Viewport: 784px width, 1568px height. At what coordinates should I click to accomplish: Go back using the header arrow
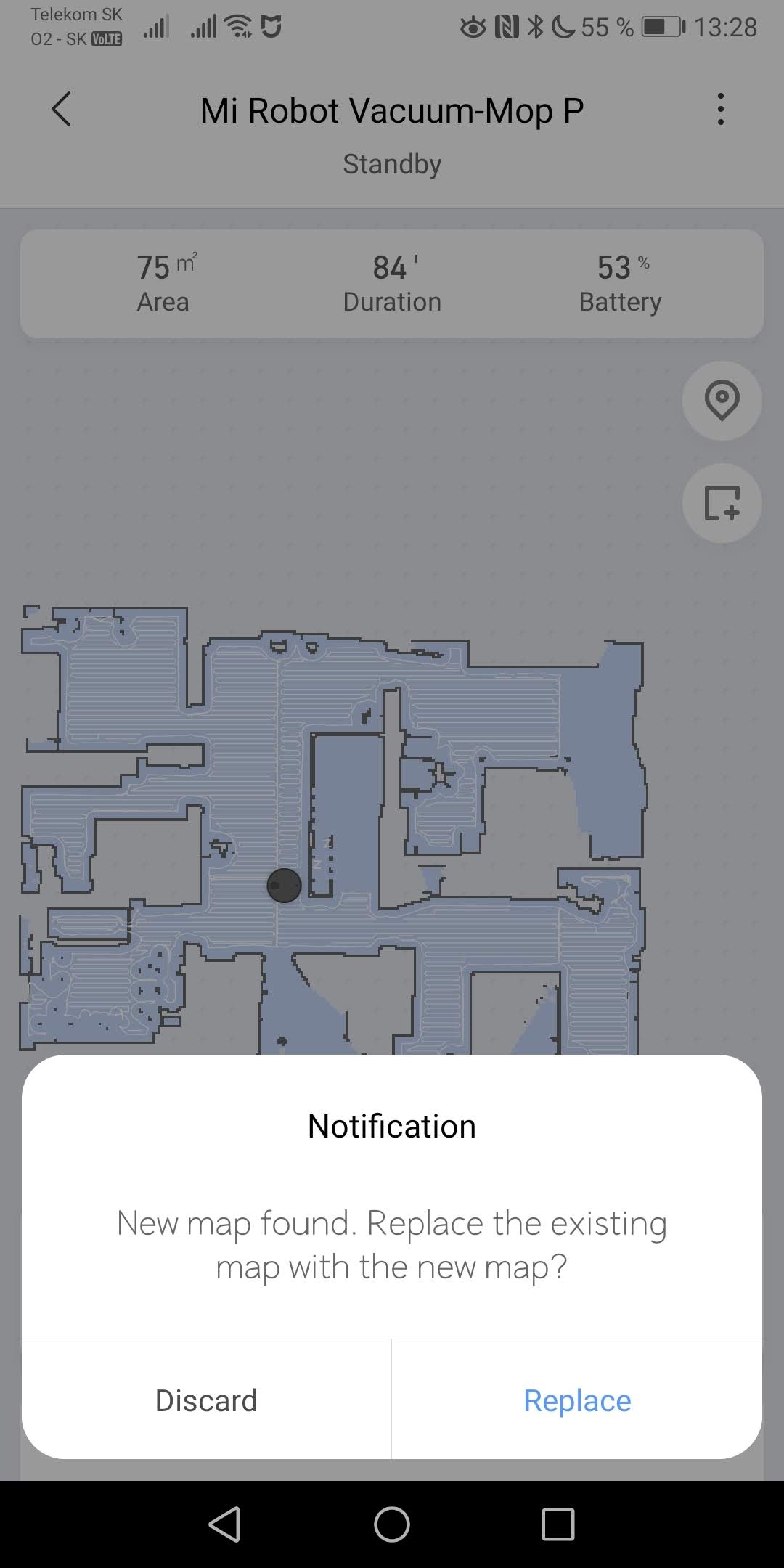point(62,110)
